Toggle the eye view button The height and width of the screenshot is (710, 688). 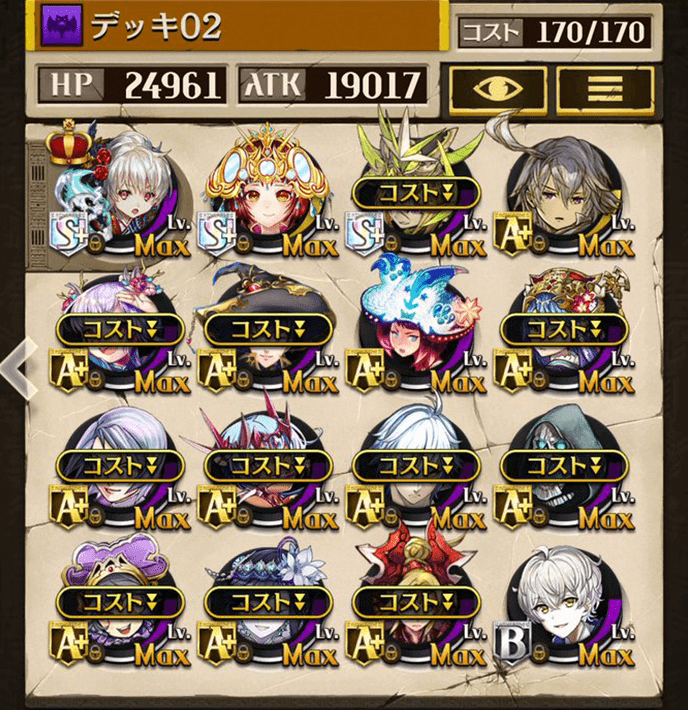pyautogui.click(x=495, y=86)
